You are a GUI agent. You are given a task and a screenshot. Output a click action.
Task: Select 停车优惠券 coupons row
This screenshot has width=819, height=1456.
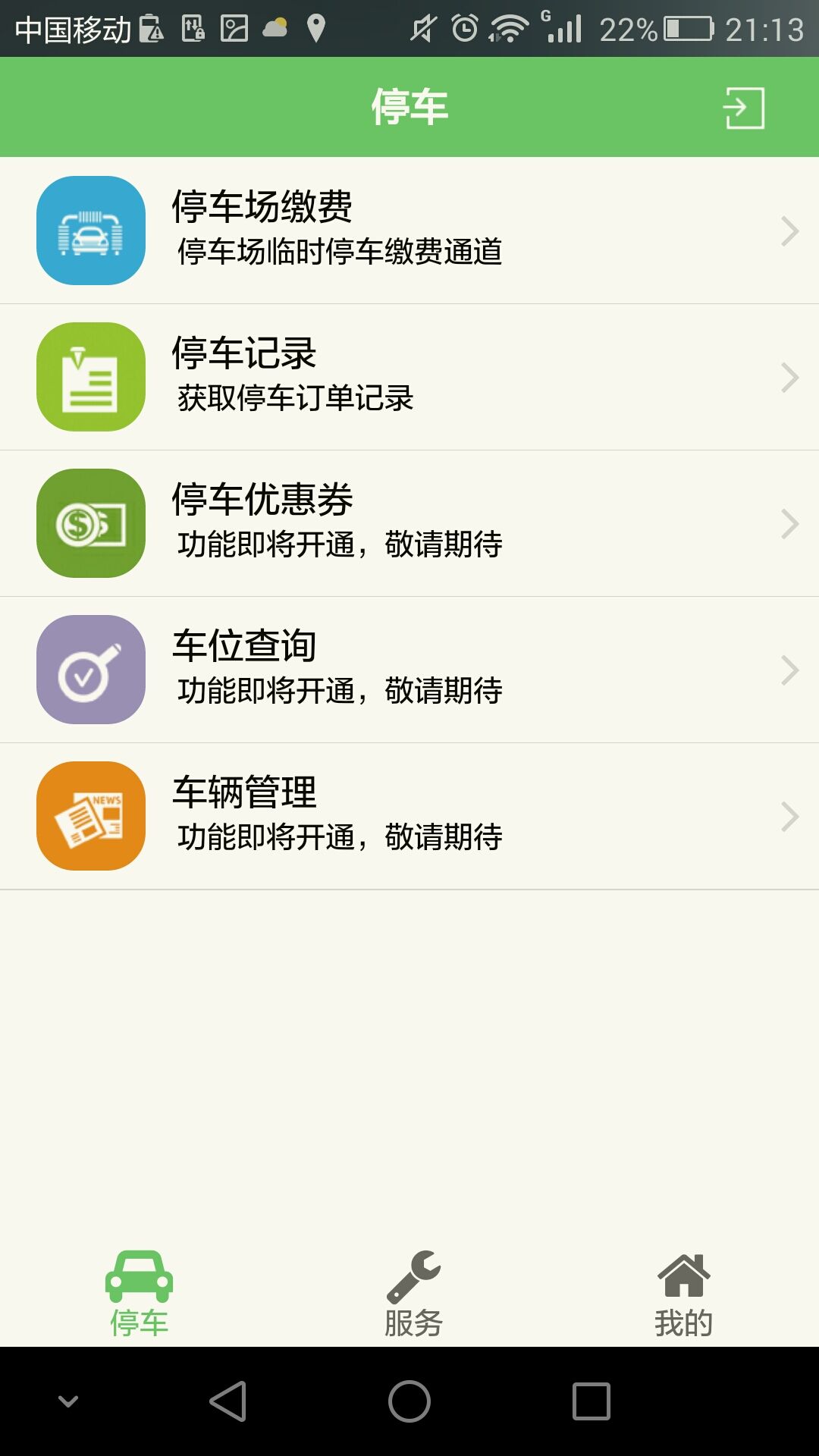point(409,523)
